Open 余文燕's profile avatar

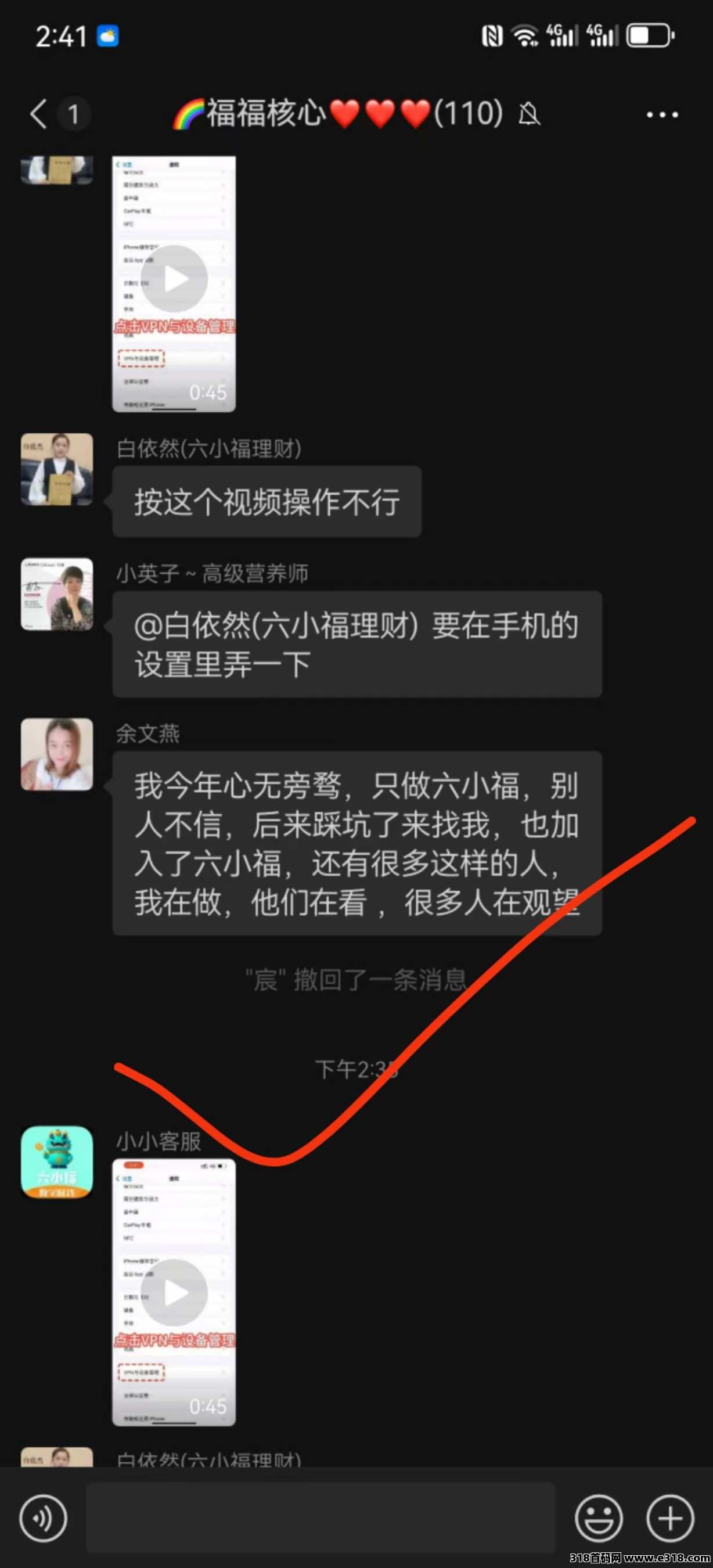point(57,754)
